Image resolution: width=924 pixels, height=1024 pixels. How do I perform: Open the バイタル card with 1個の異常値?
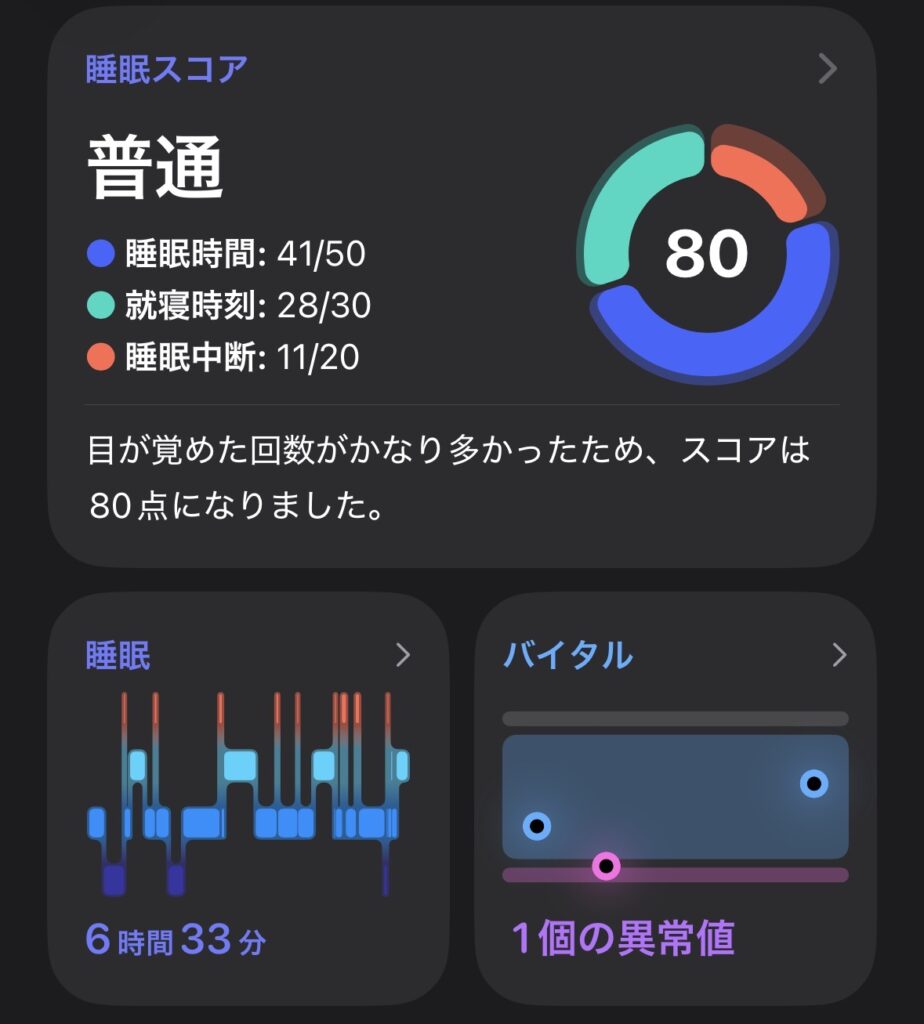675,799
